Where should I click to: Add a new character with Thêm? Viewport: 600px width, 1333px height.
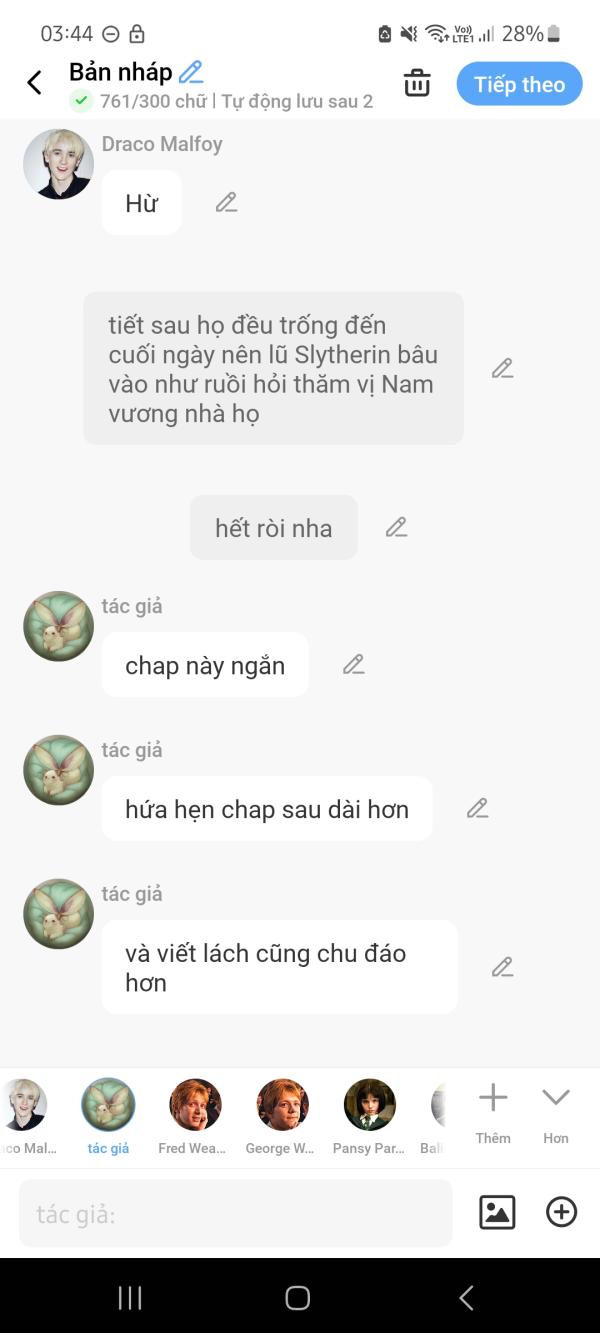click(x=493, y=1113)
